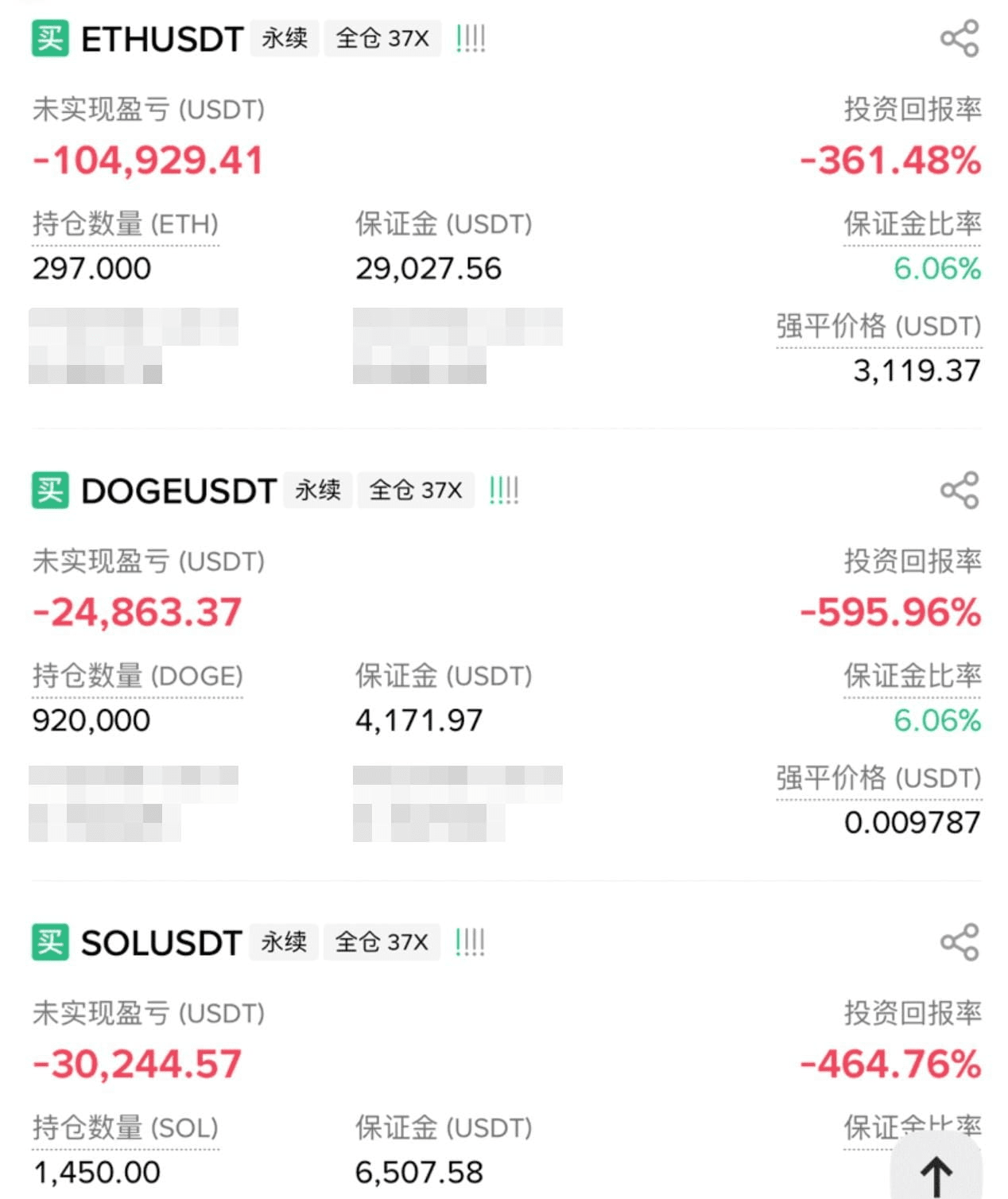
Task: Open the ETHUSDT 全仓 37X leverage chip
Action: tap(382, 38)
